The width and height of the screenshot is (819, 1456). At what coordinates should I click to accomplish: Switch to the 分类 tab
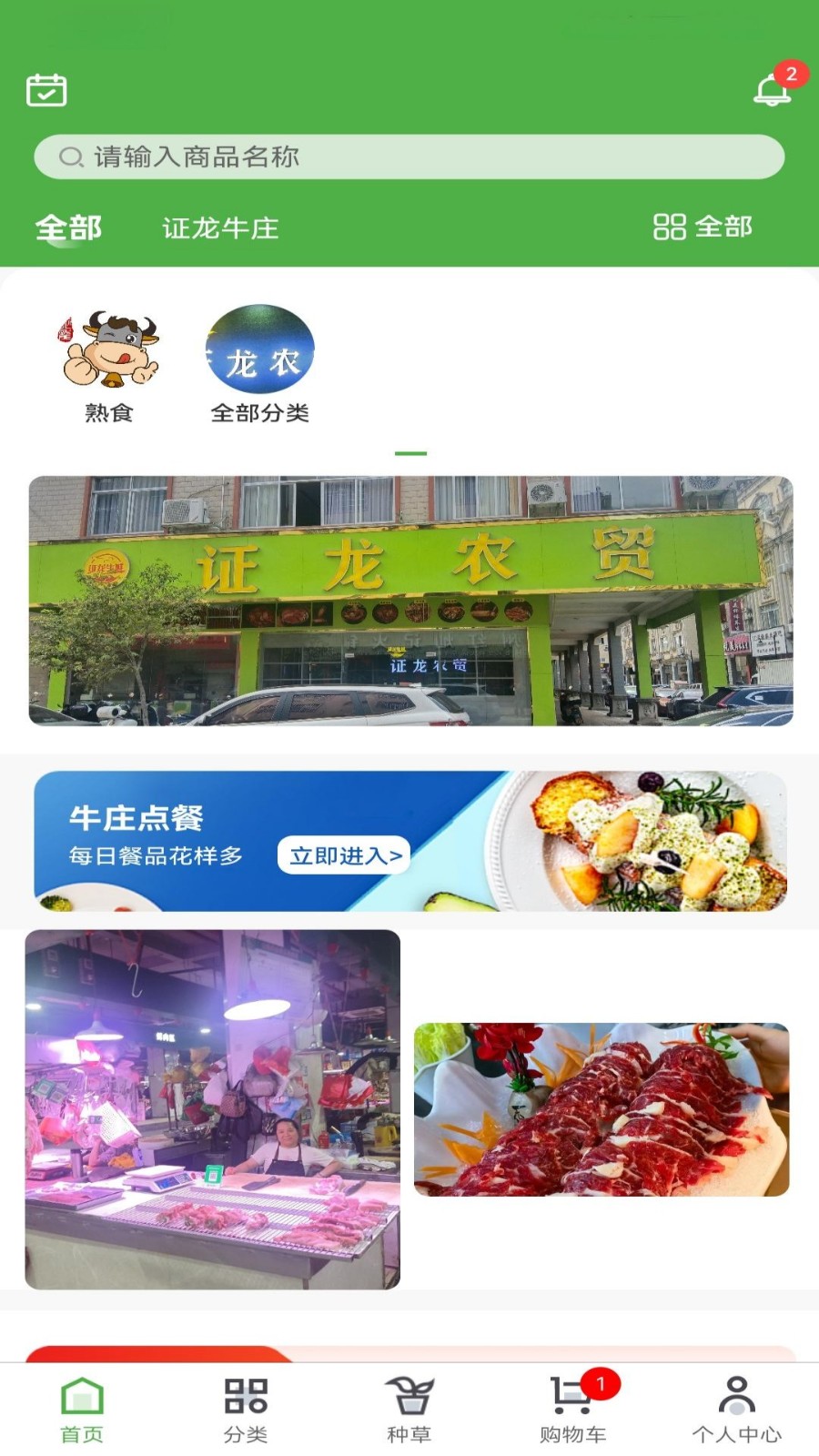(246, 1410)
